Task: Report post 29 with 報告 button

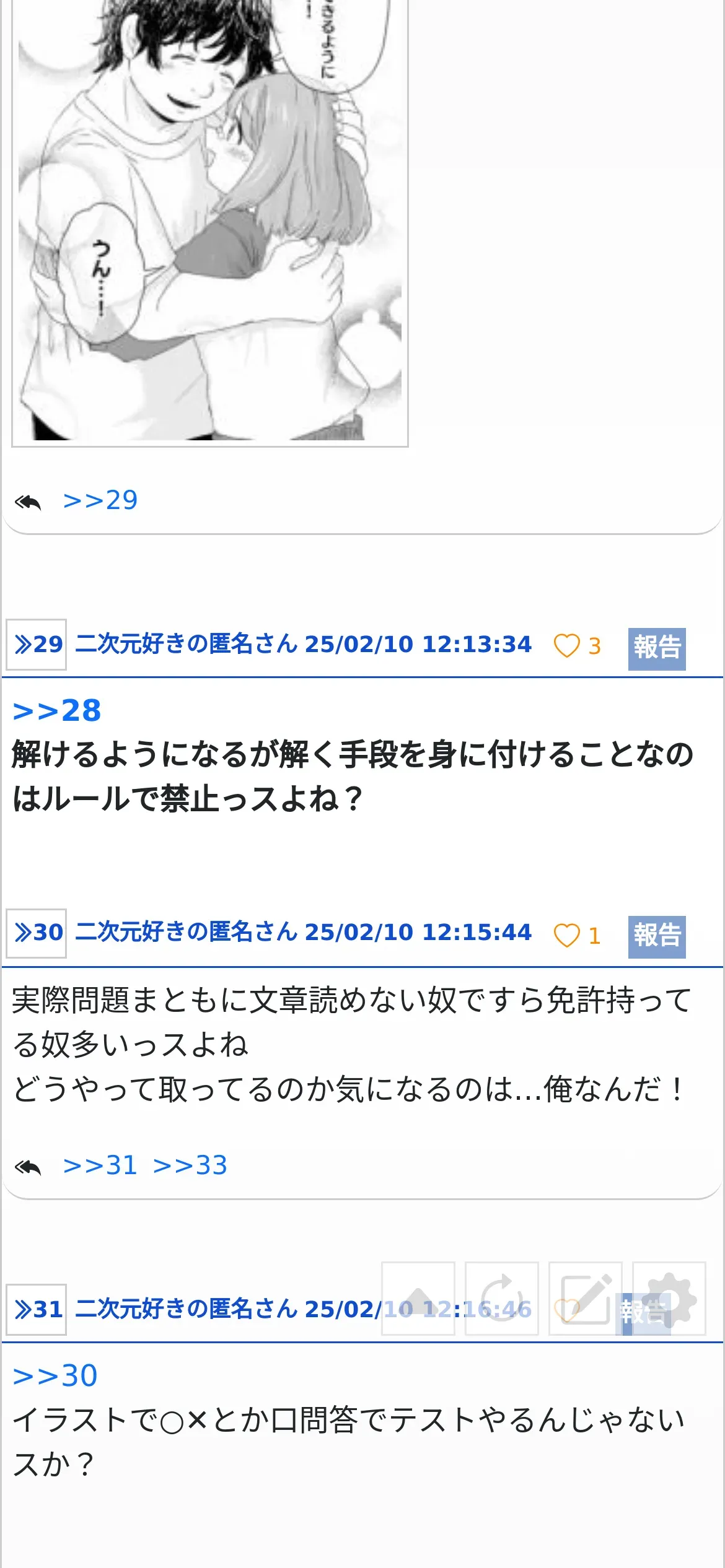Action: coord(657,648)
